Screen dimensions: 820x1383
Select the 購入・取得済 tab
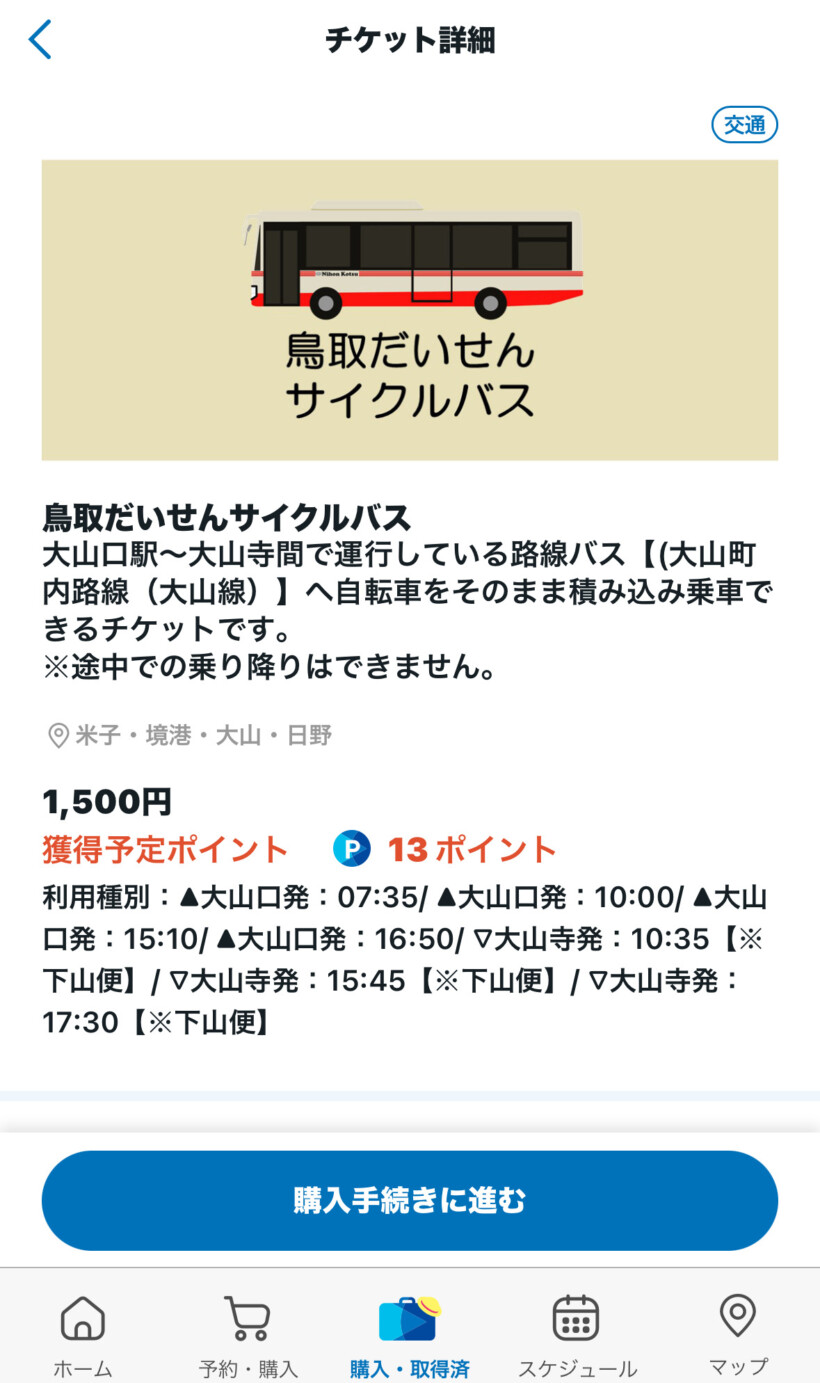click(409, 1335)
